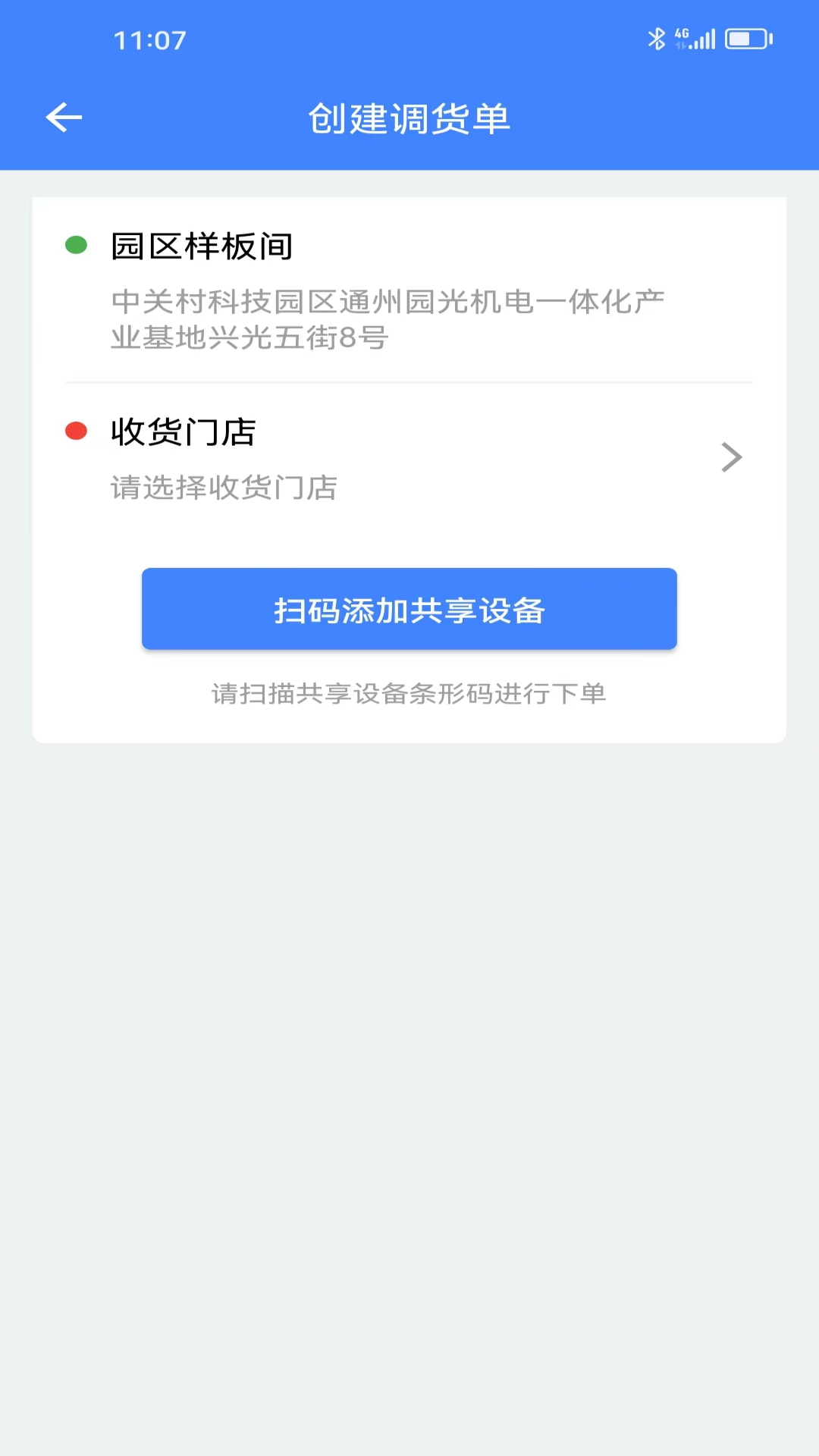
Task: Toggle the shipping origin indicator dot
Action: coord(75,243)
